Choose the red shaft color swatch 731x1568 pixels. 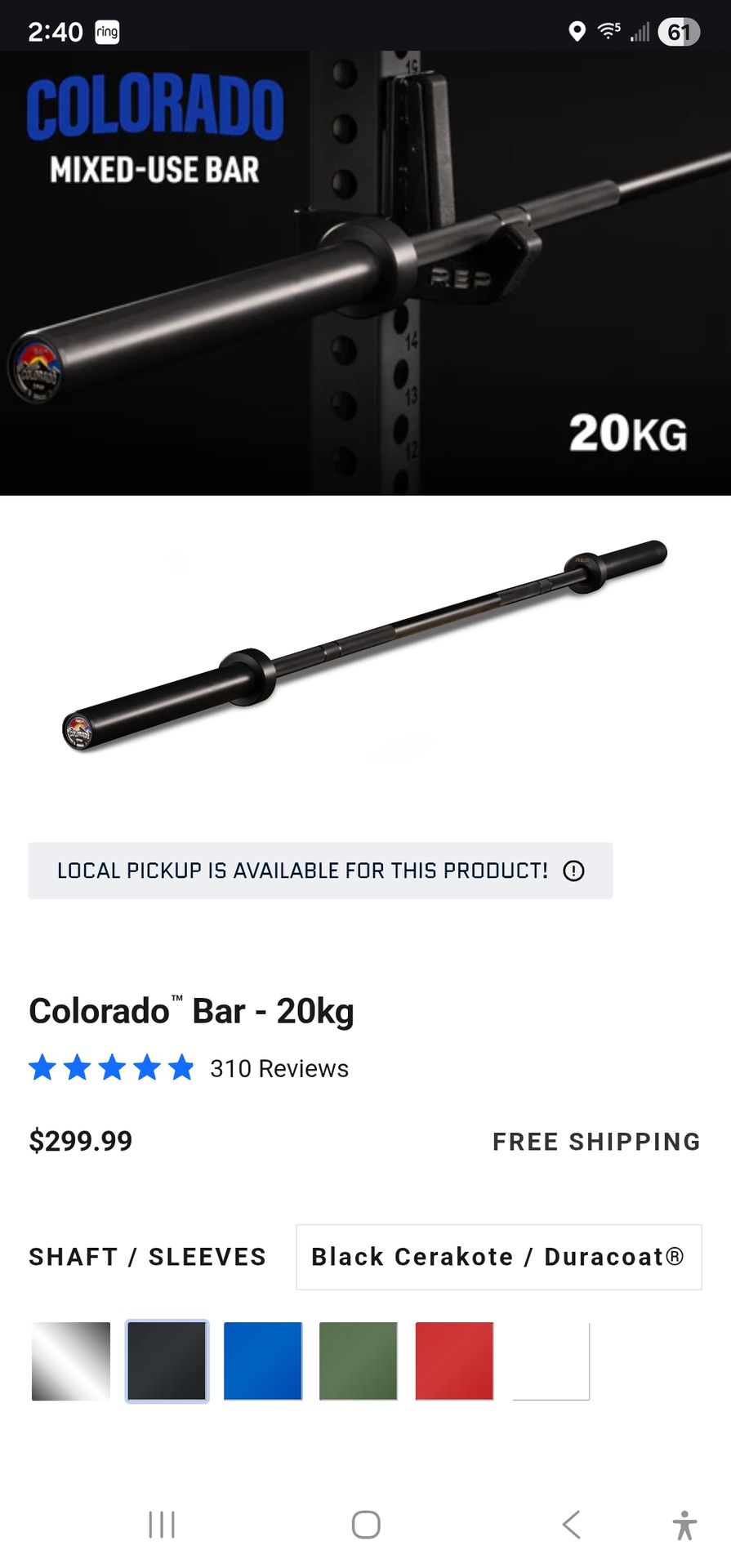point(454,1361)
